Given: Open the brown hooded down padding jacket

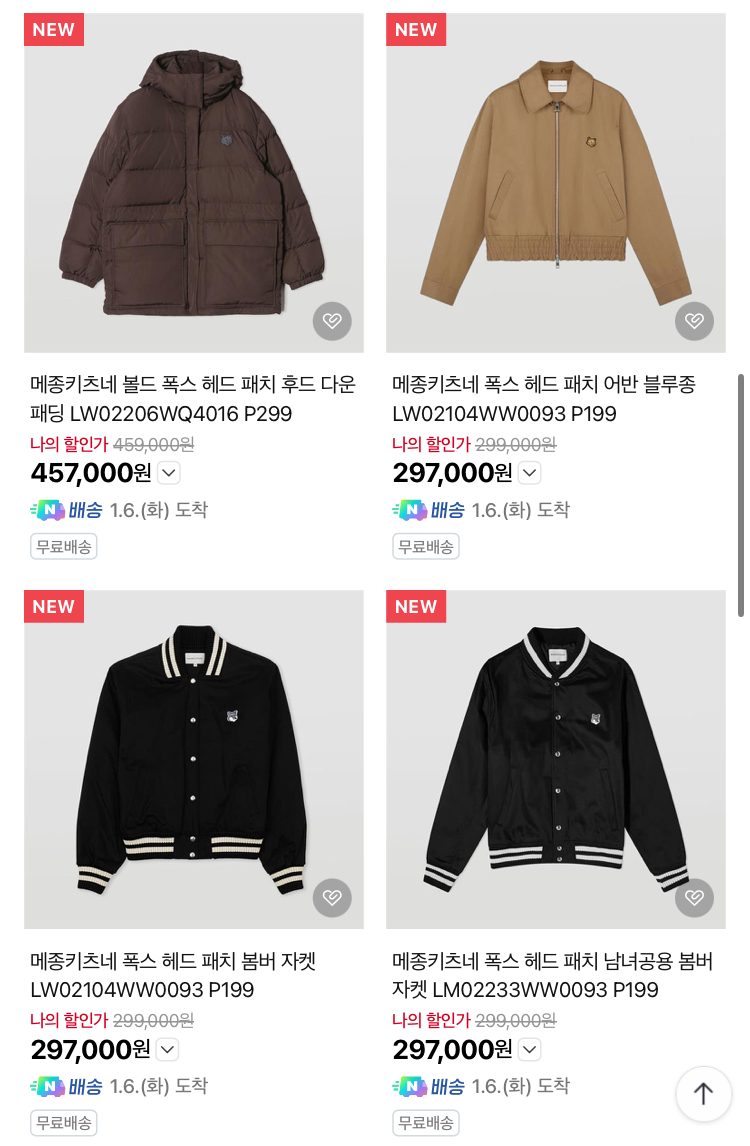Looking at the screenshot, I should tap(194, 182).
